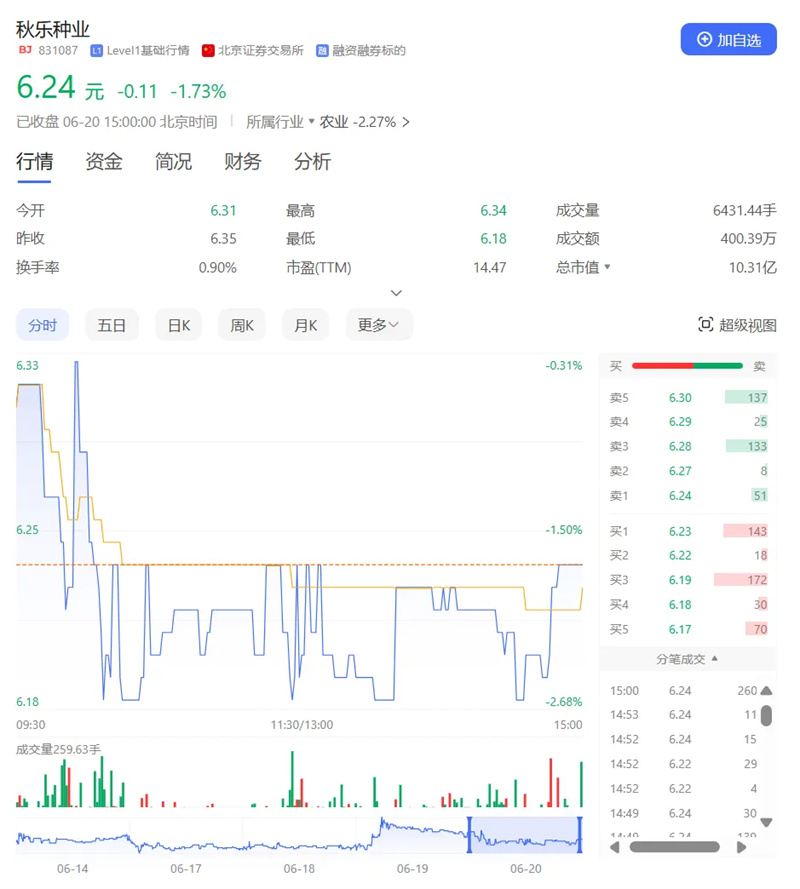This screenshot has width=800, height=889.
Task: Switch chart to 月K
Action: (x=305, y=325)
